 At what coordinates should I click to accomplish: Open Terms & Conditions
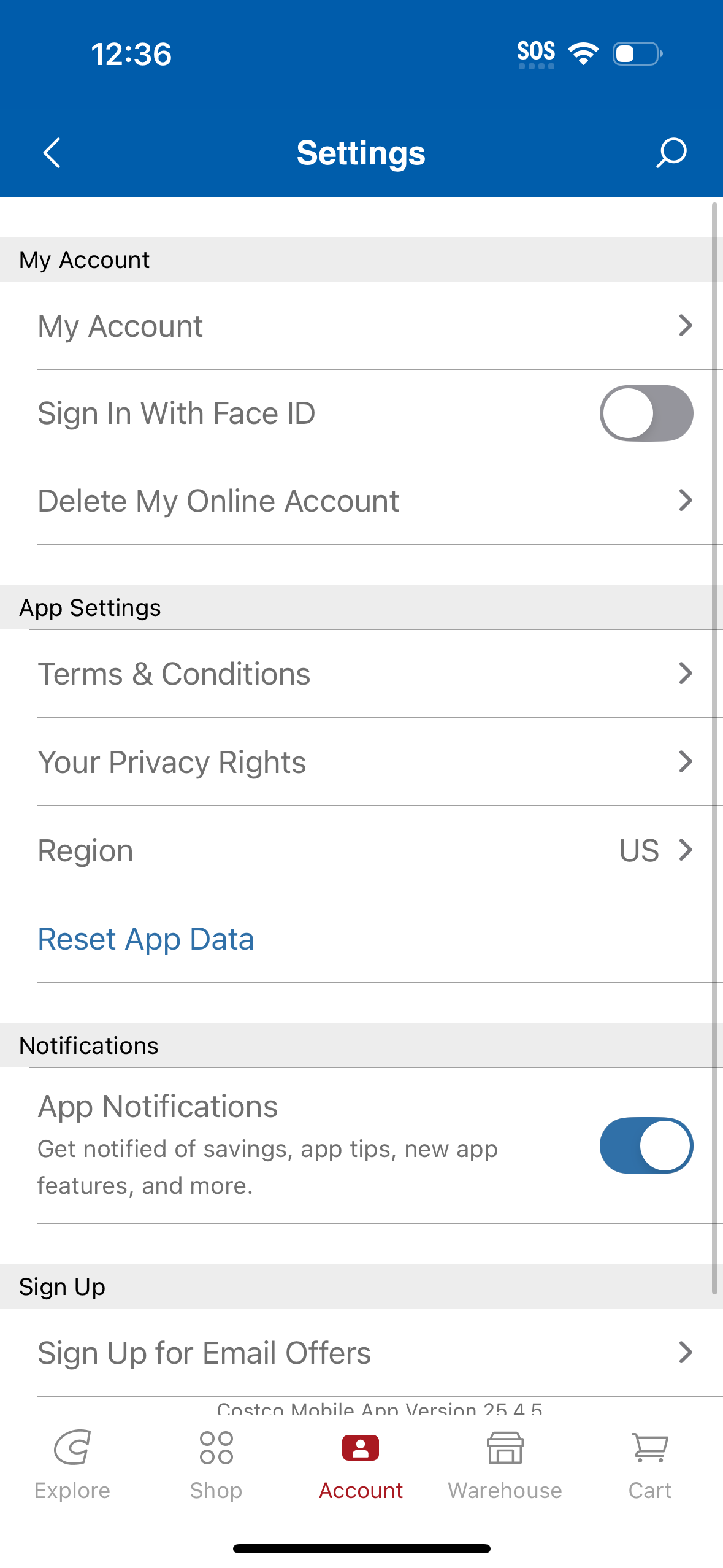361,673
